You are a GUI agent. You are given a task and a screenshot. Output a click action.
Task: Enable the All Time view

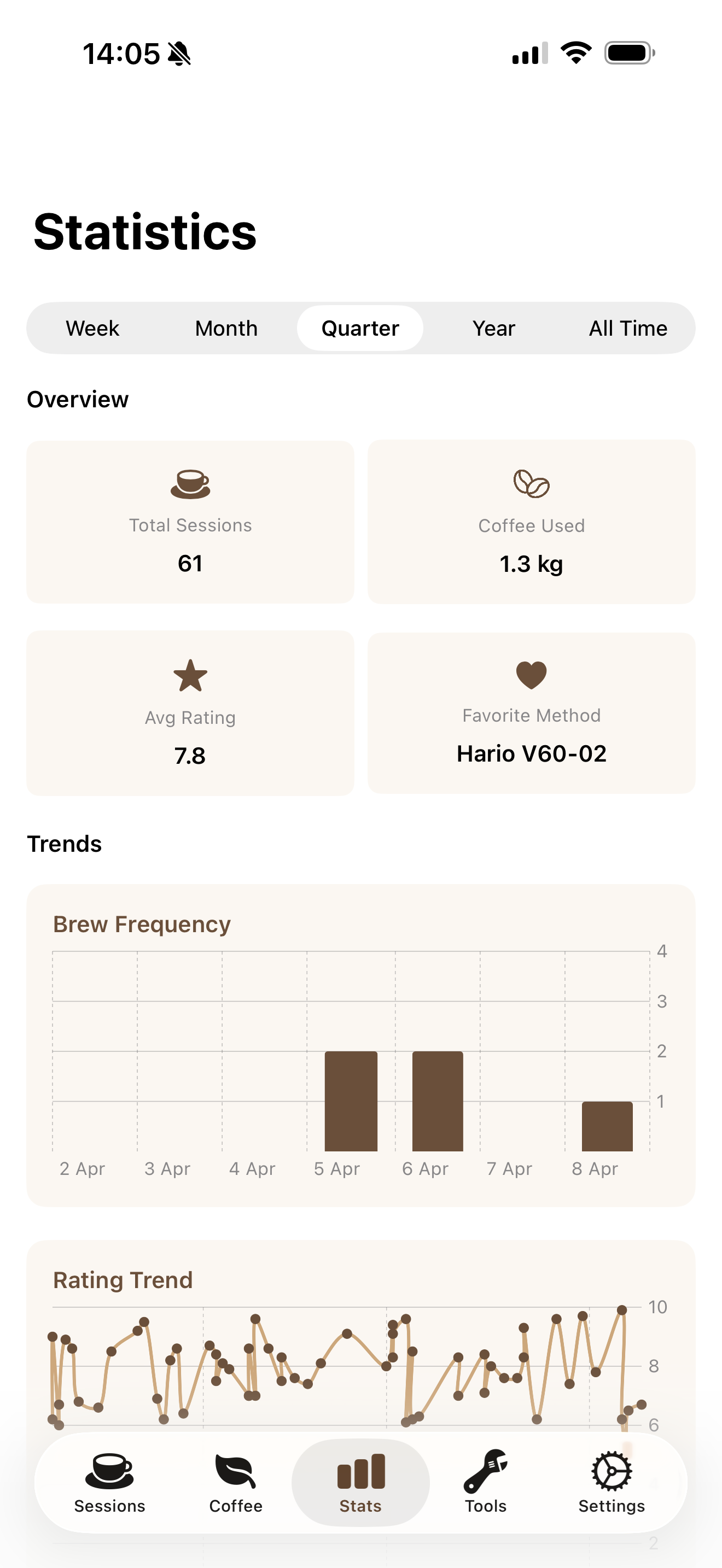click(x=628, y=328)
